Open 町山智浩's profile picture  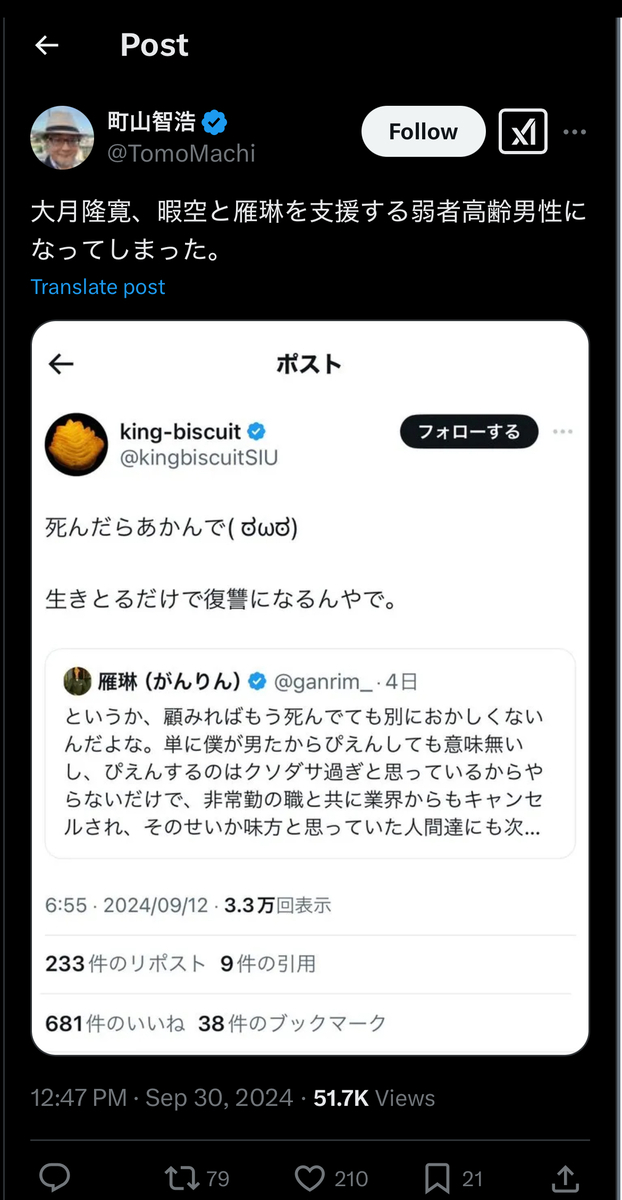[62, 137]
